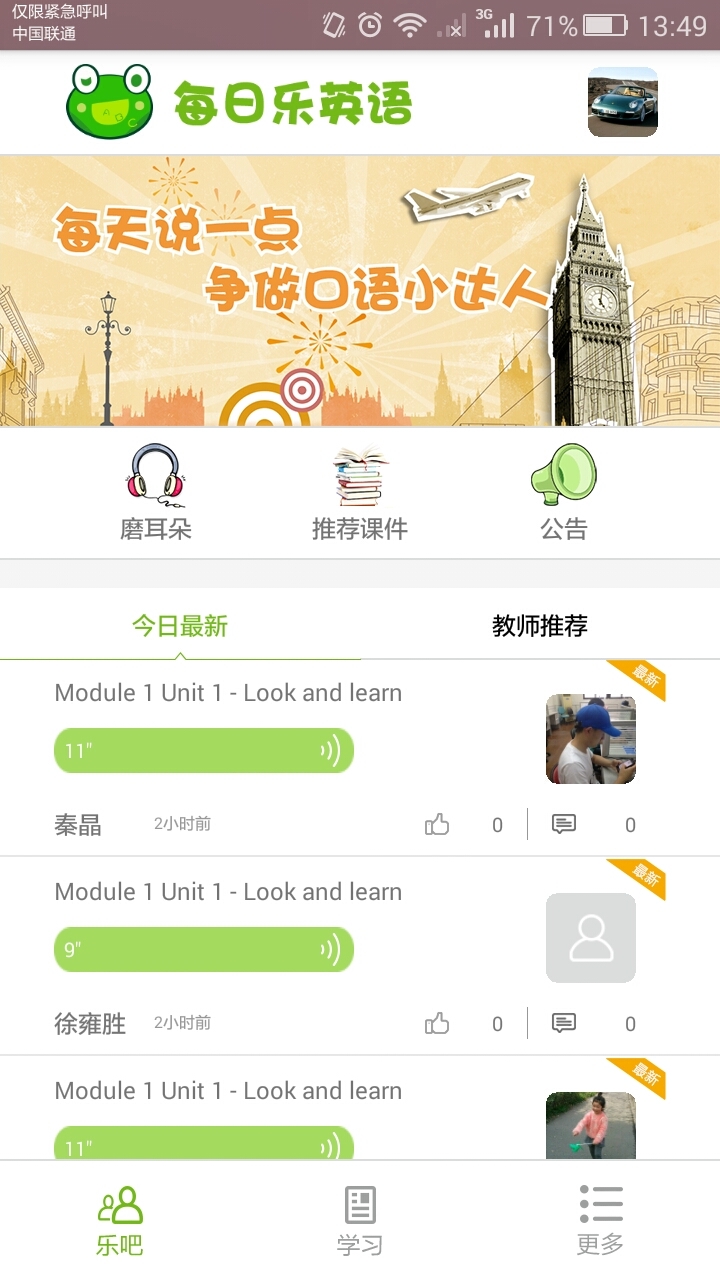The height and width of the screenshot is (1280, 720).
Task: Comment on 秦晶's recording
Action: tap(564, 825)
